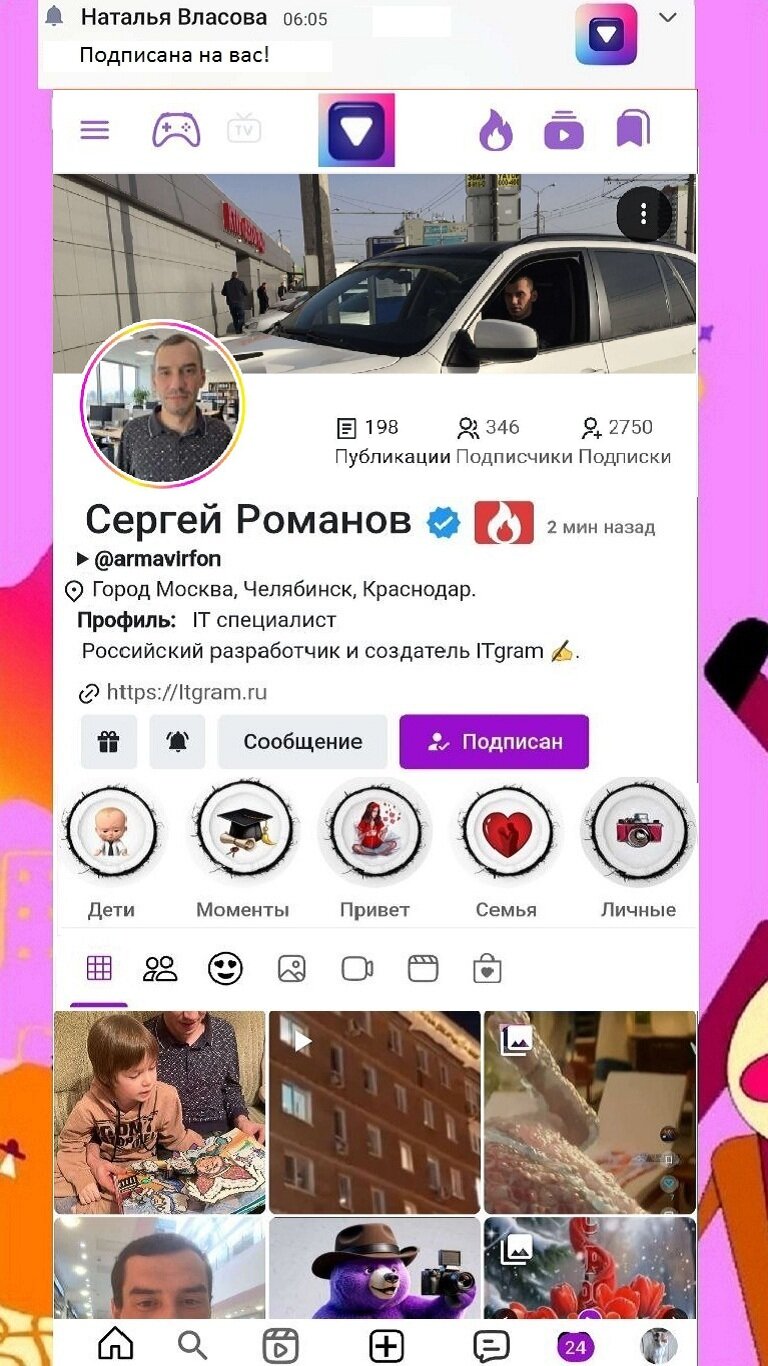768x1366 pixels.
Task: Open the post of a child reading
Action: click(160, 1112)
